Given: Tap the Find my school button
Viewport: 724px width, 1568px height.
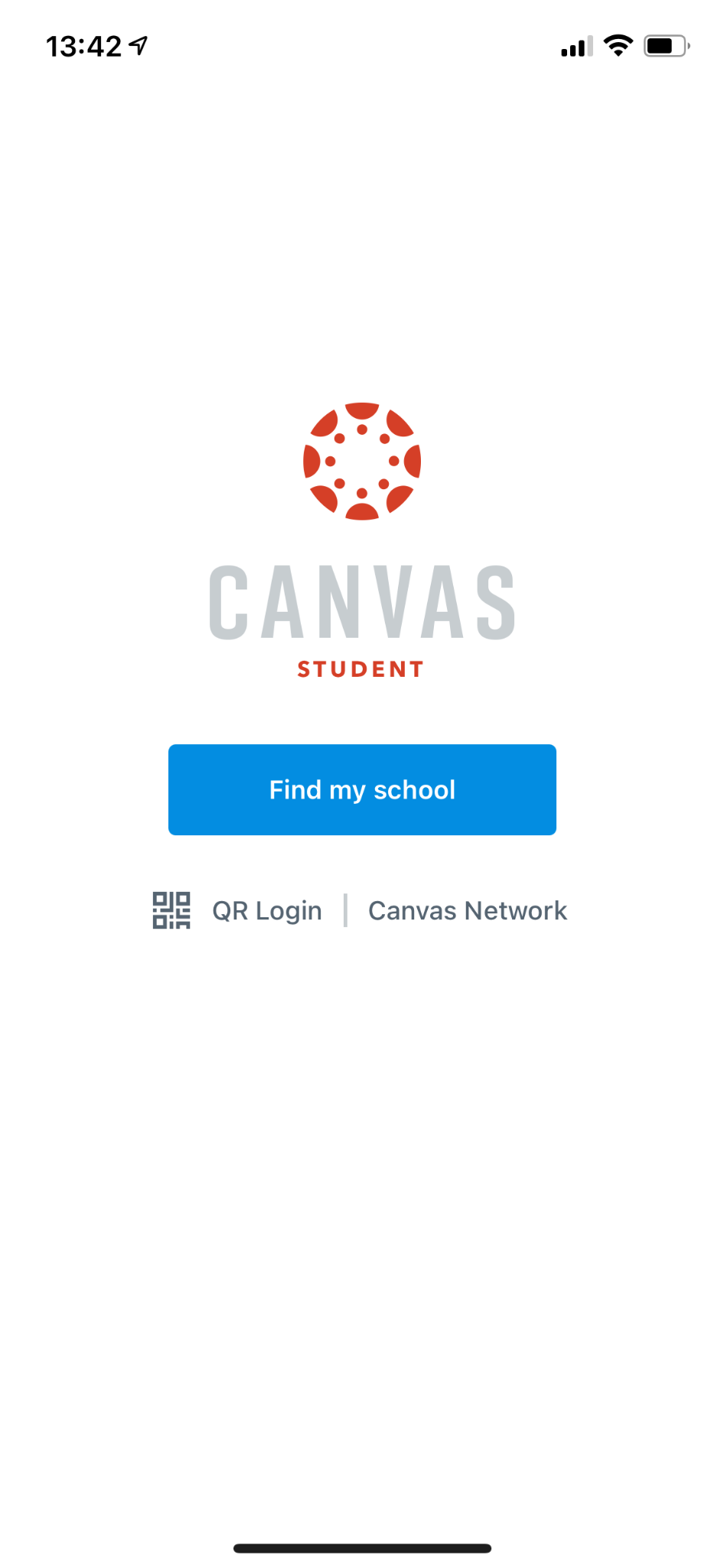Looking at the screenshot, I should pyautogui.click(x=362, y=789).
